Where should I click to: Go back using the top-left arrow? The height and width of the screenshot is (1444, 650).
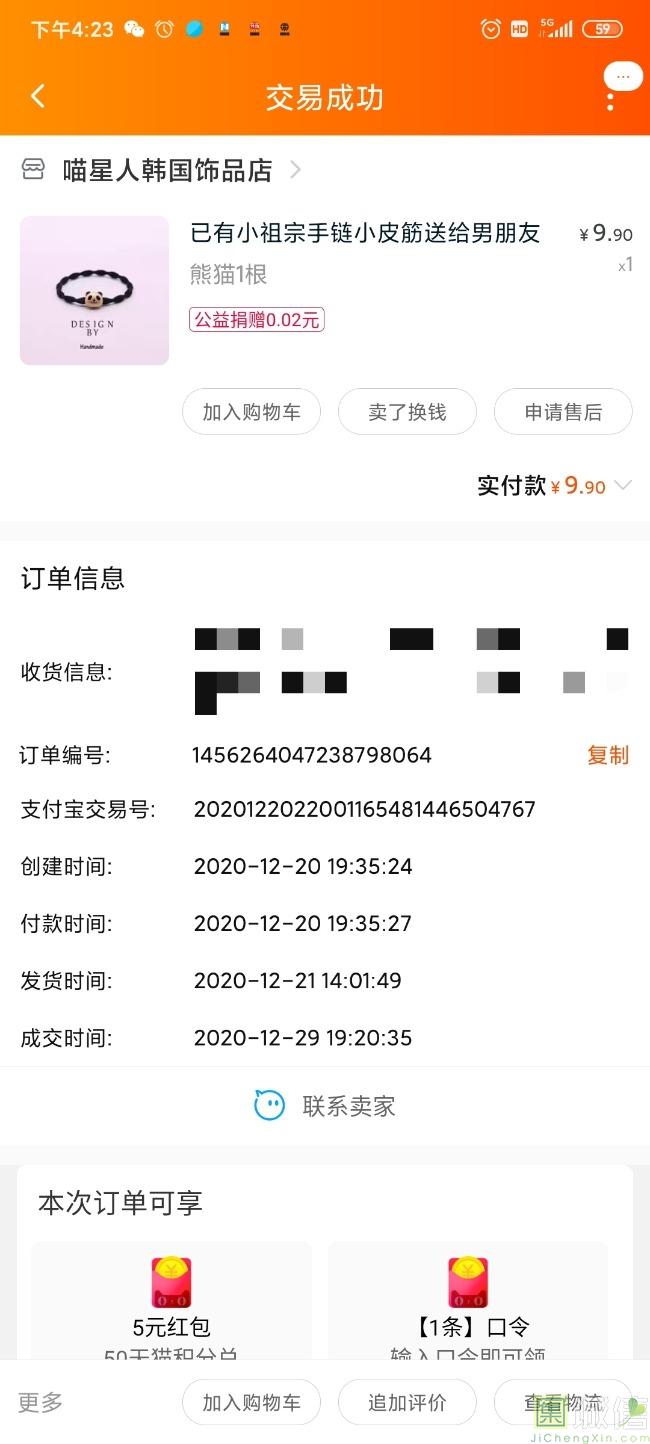tap(38, 97)
